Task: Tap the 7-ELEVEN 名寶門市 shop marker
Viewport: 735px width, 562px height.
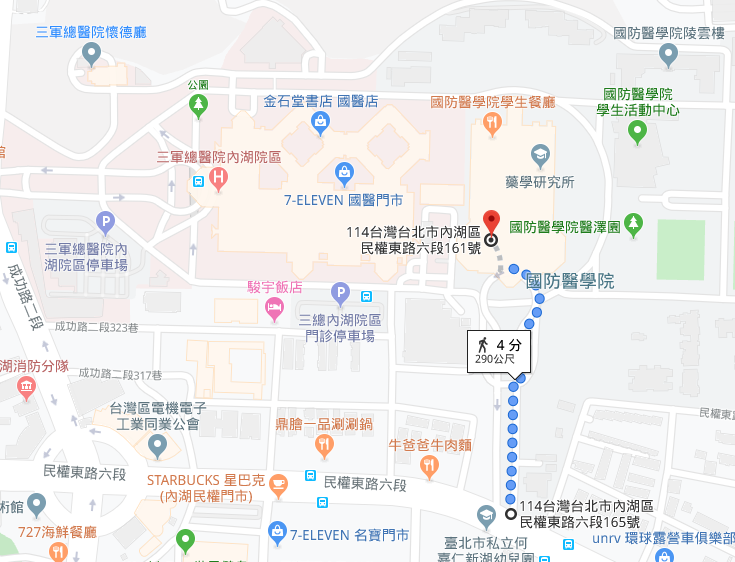Action: pyautogui.click(x=278, y=533)
